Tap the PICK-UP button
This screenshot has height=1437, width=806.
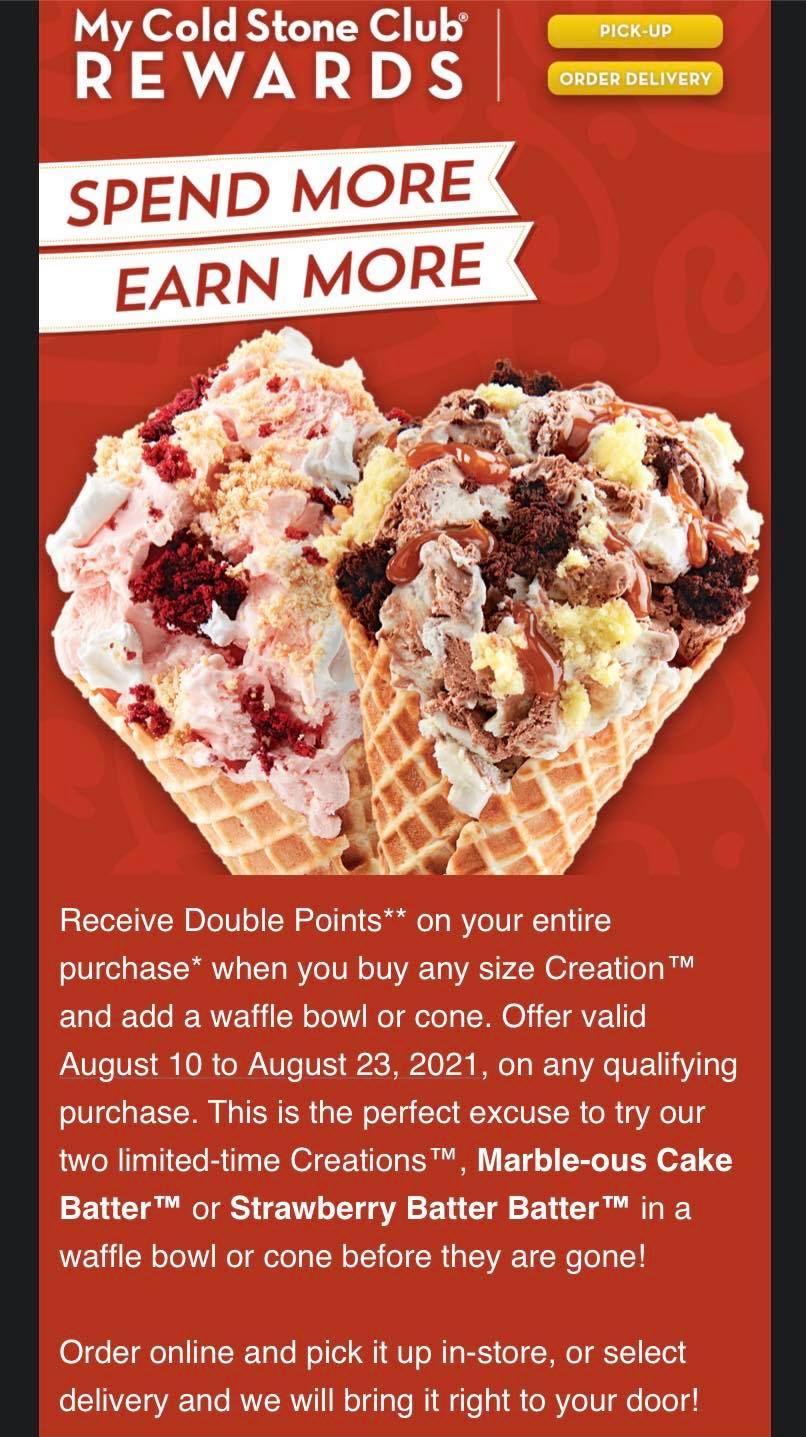(x=634, y=31)
